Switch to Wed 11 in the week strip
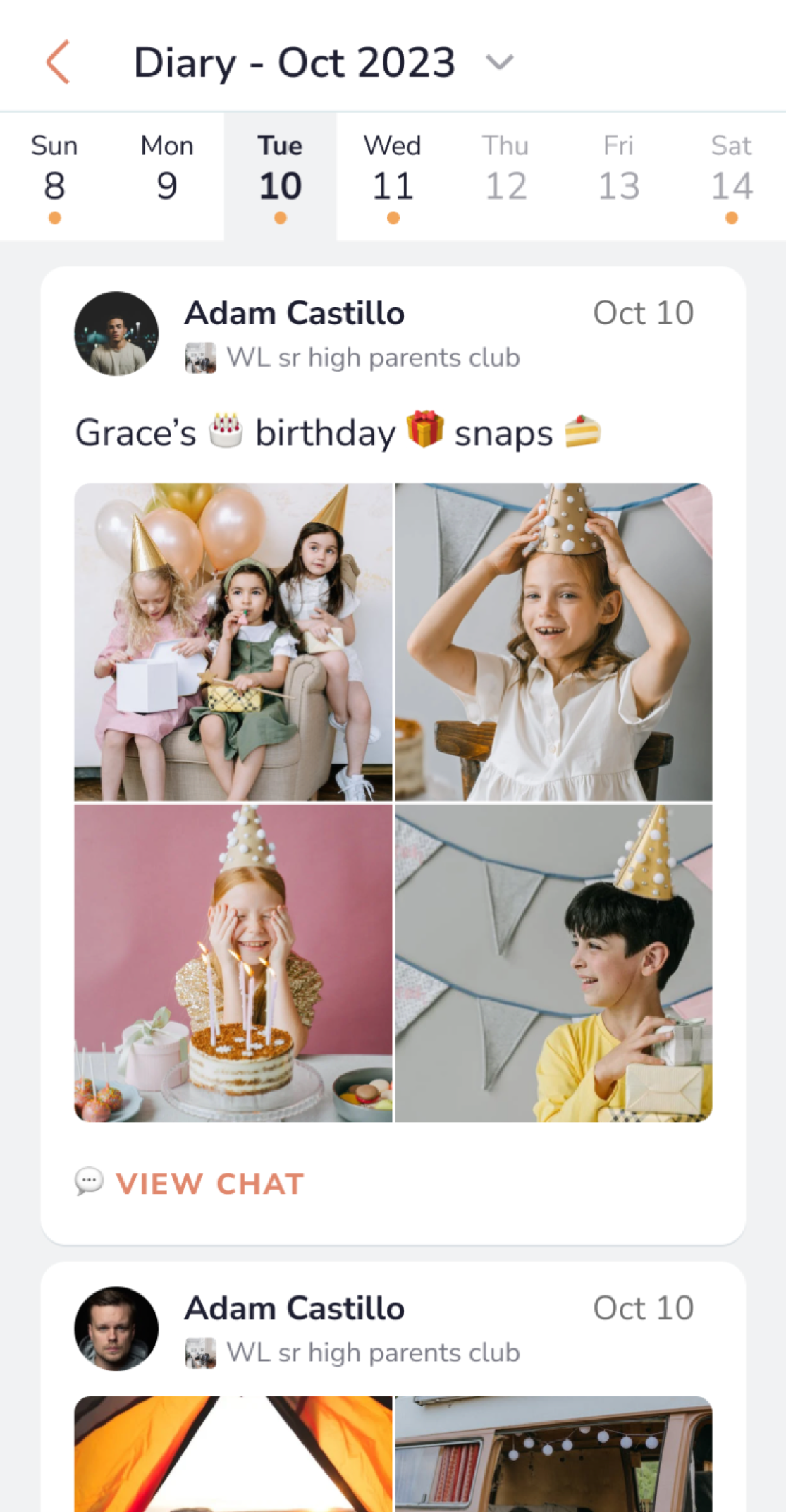Screen dimensions: 786x1512 393,176
